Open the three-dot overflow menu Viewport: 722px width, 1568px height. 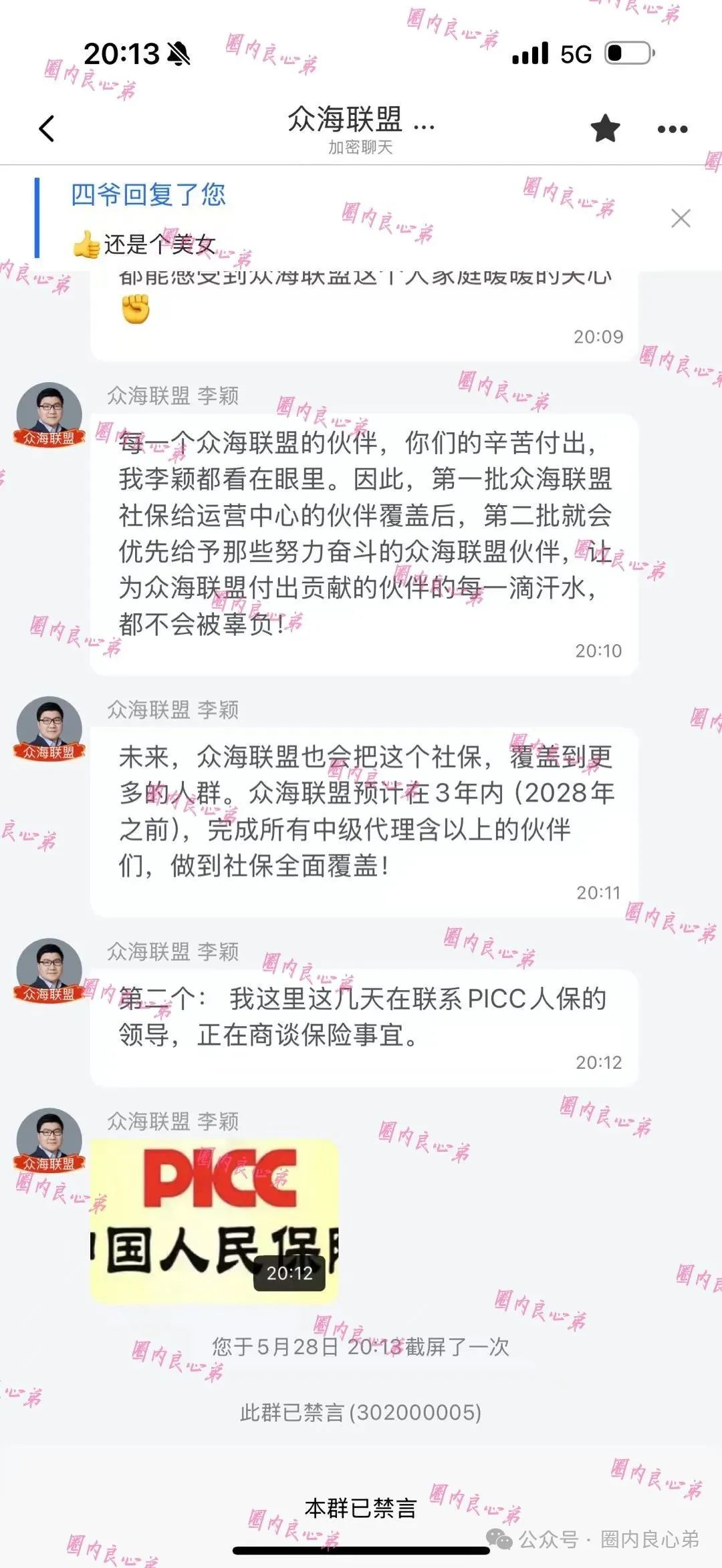(x=672, y=129)
